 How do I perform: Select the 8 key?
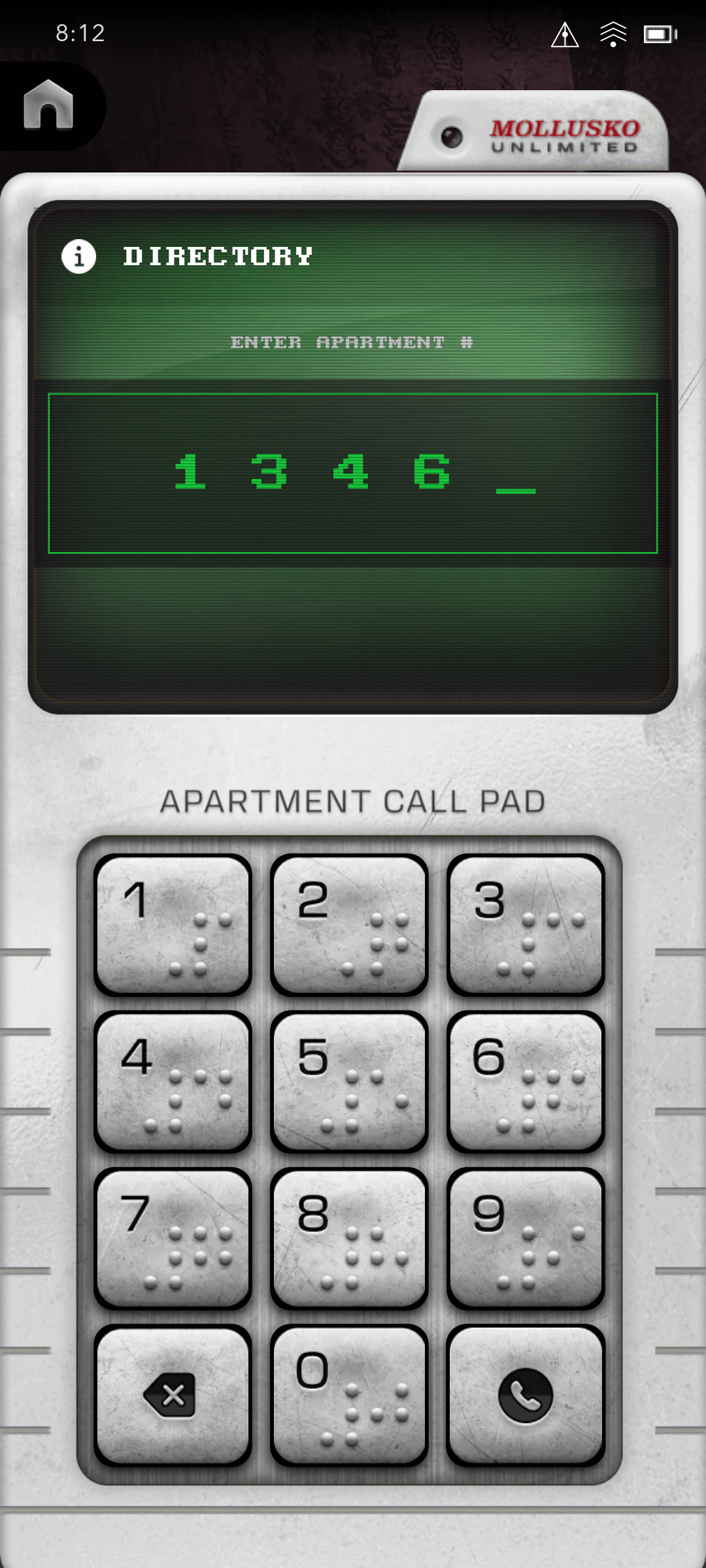tap(349, 1239)
